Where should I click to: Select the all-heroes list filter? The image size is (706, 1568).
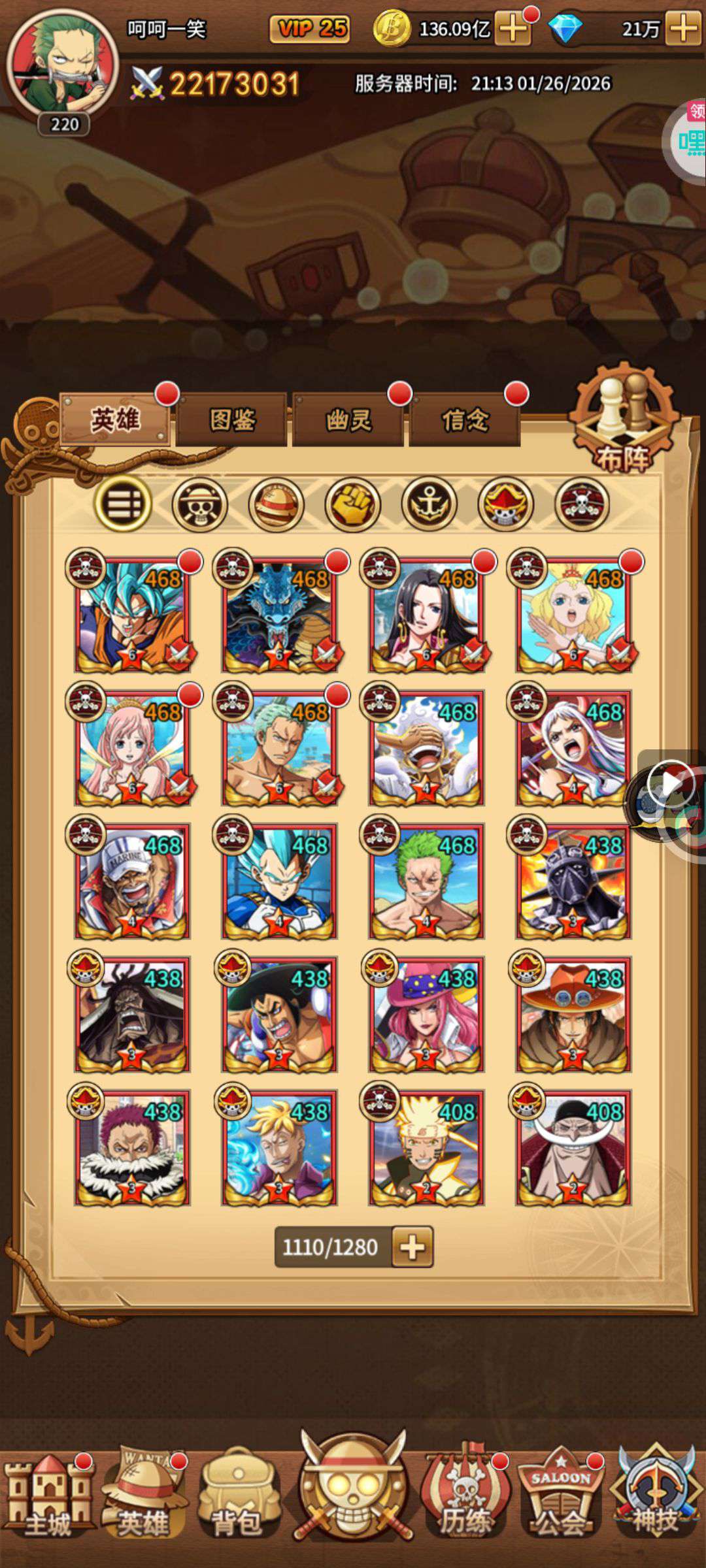point(124,504)
